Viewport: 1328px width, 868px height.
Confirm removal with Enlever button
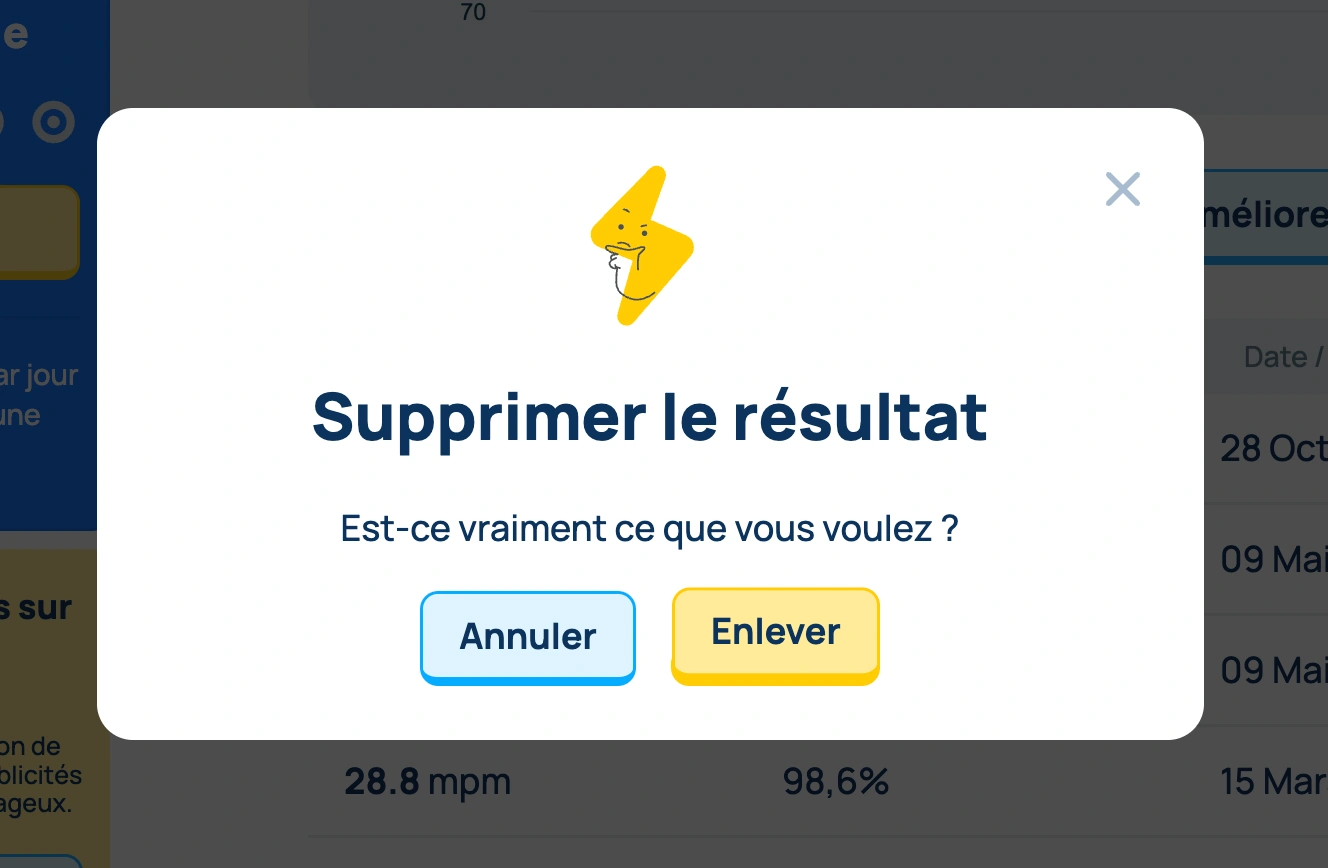(x=775, y=633)
